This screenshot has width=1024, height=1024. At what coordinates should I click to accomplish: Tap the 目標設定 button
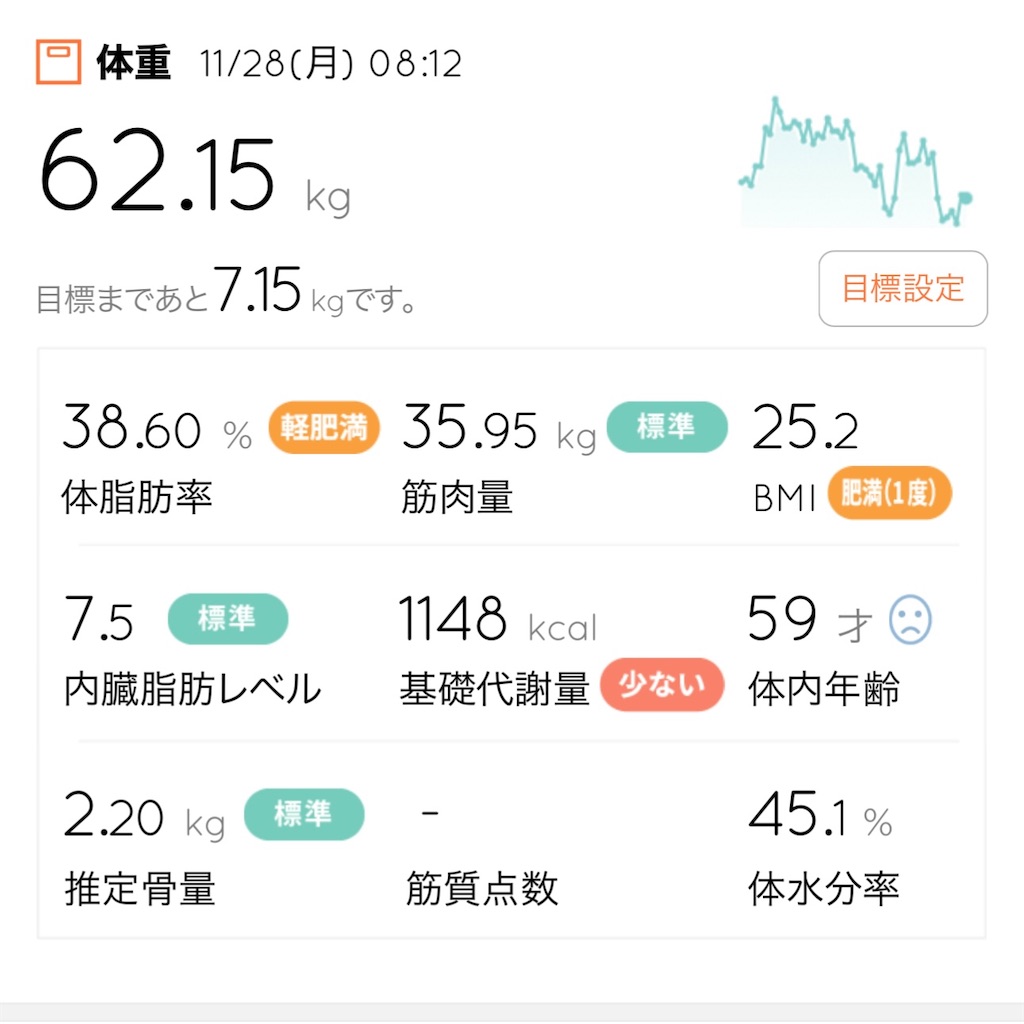[x=903, y=288]
